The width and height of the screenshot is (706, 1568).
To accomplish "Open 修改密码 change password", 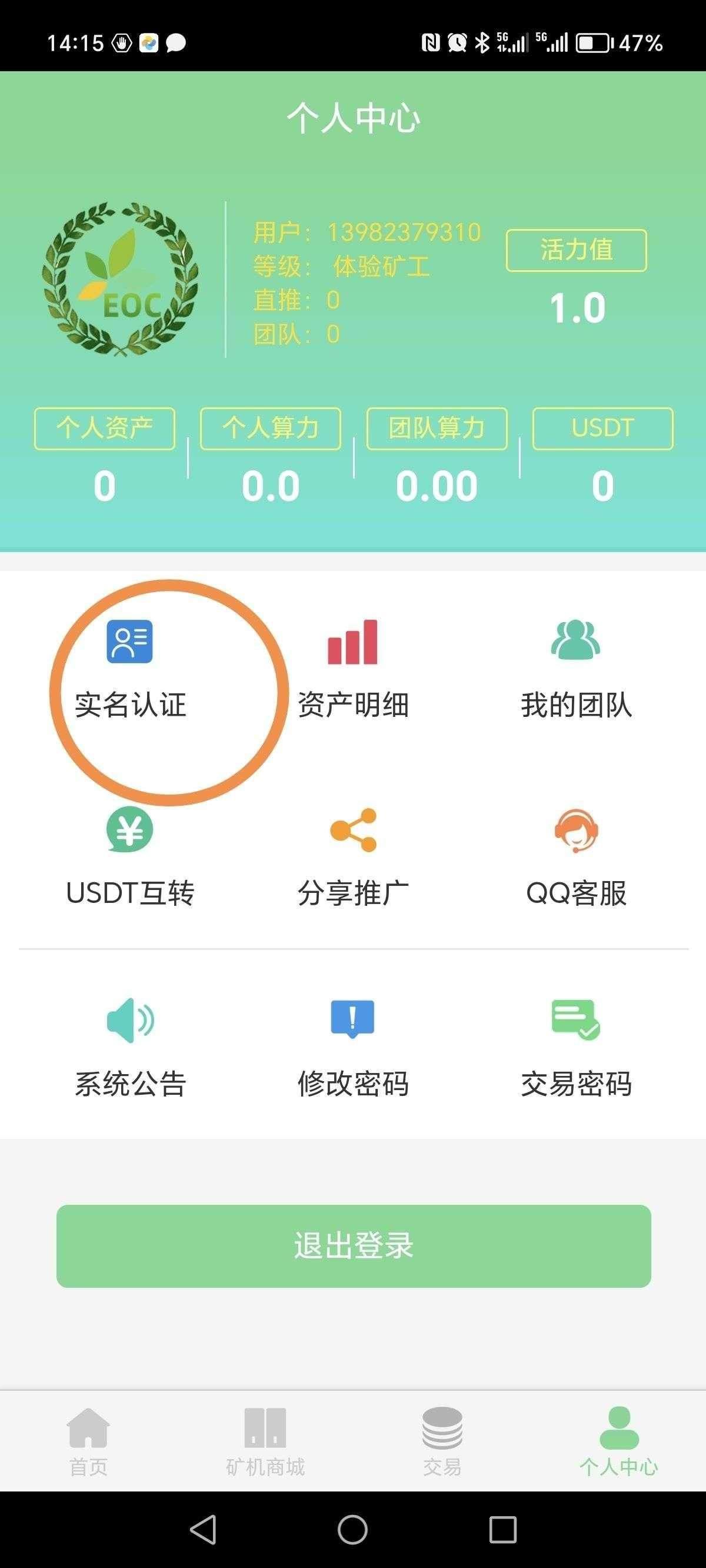I will click(x=353, y=1048).
